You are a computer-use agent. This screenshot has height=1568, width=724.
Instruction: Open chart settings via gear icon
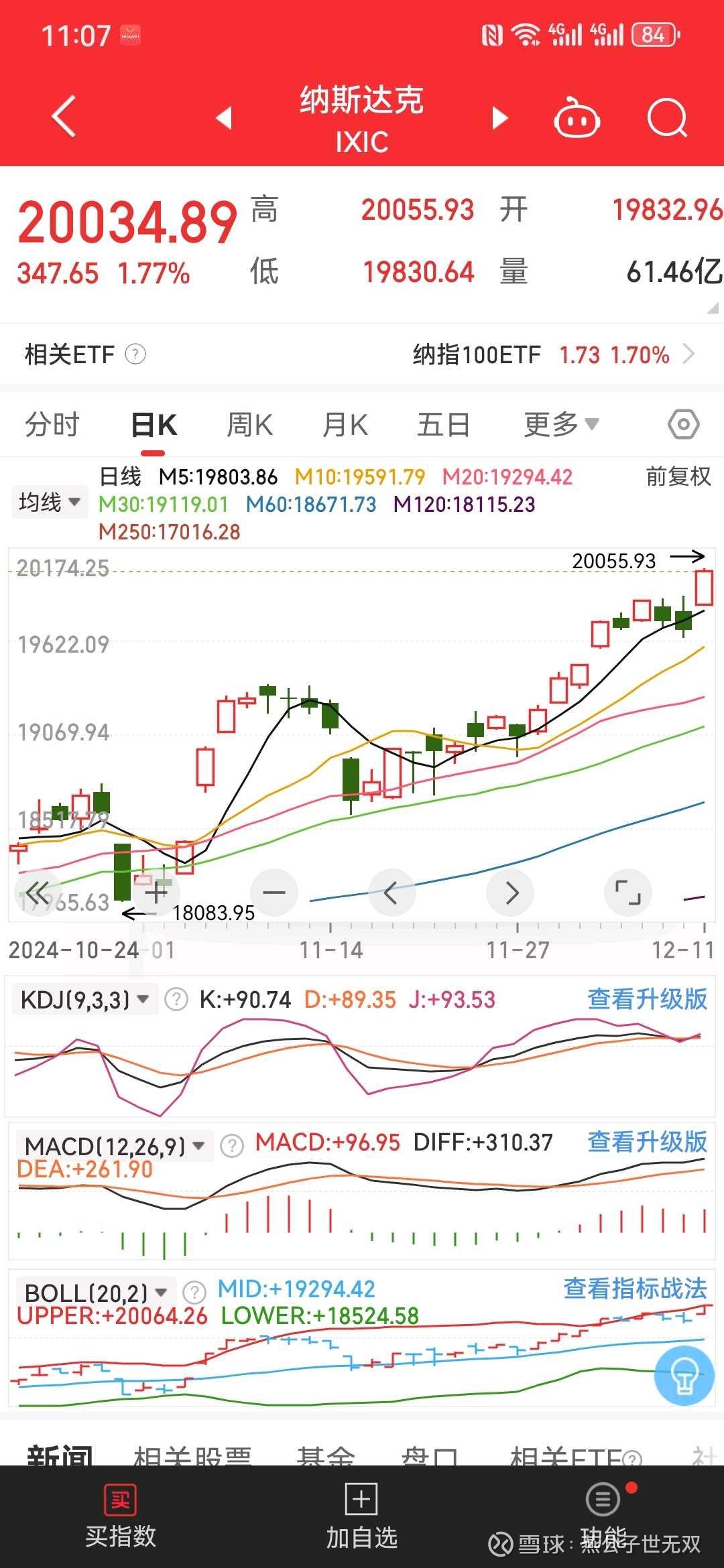[x=682, y=423]
